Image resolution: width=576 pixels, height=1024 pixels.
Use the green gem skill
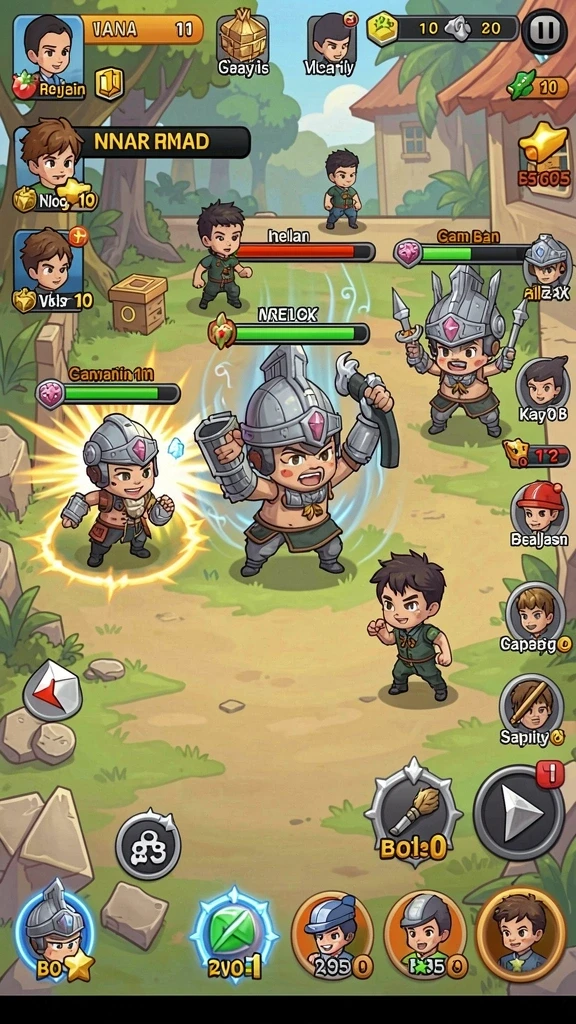(x=234, y=933)
